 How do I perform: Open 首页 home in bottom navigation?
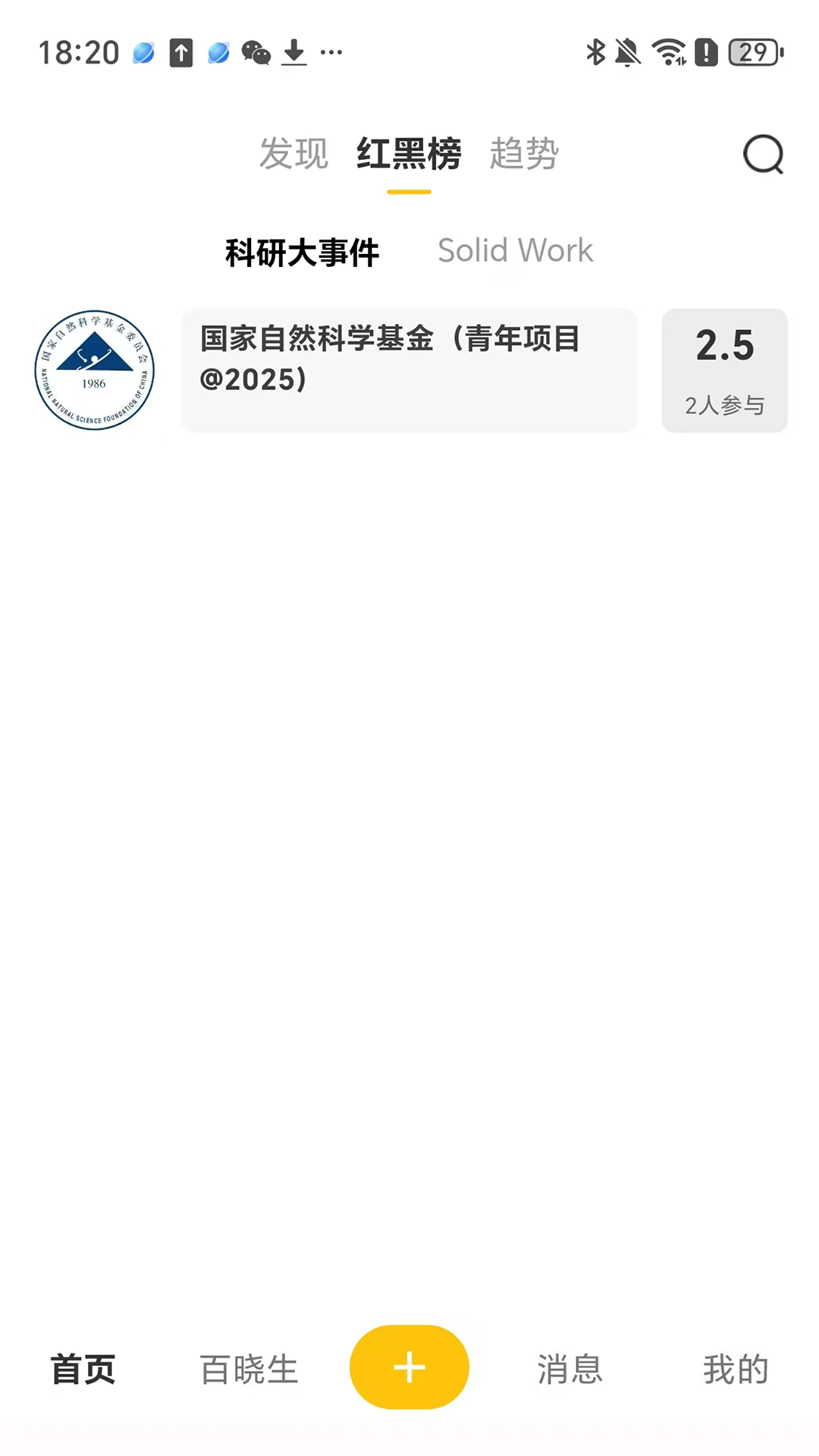tap(82, 1370)
